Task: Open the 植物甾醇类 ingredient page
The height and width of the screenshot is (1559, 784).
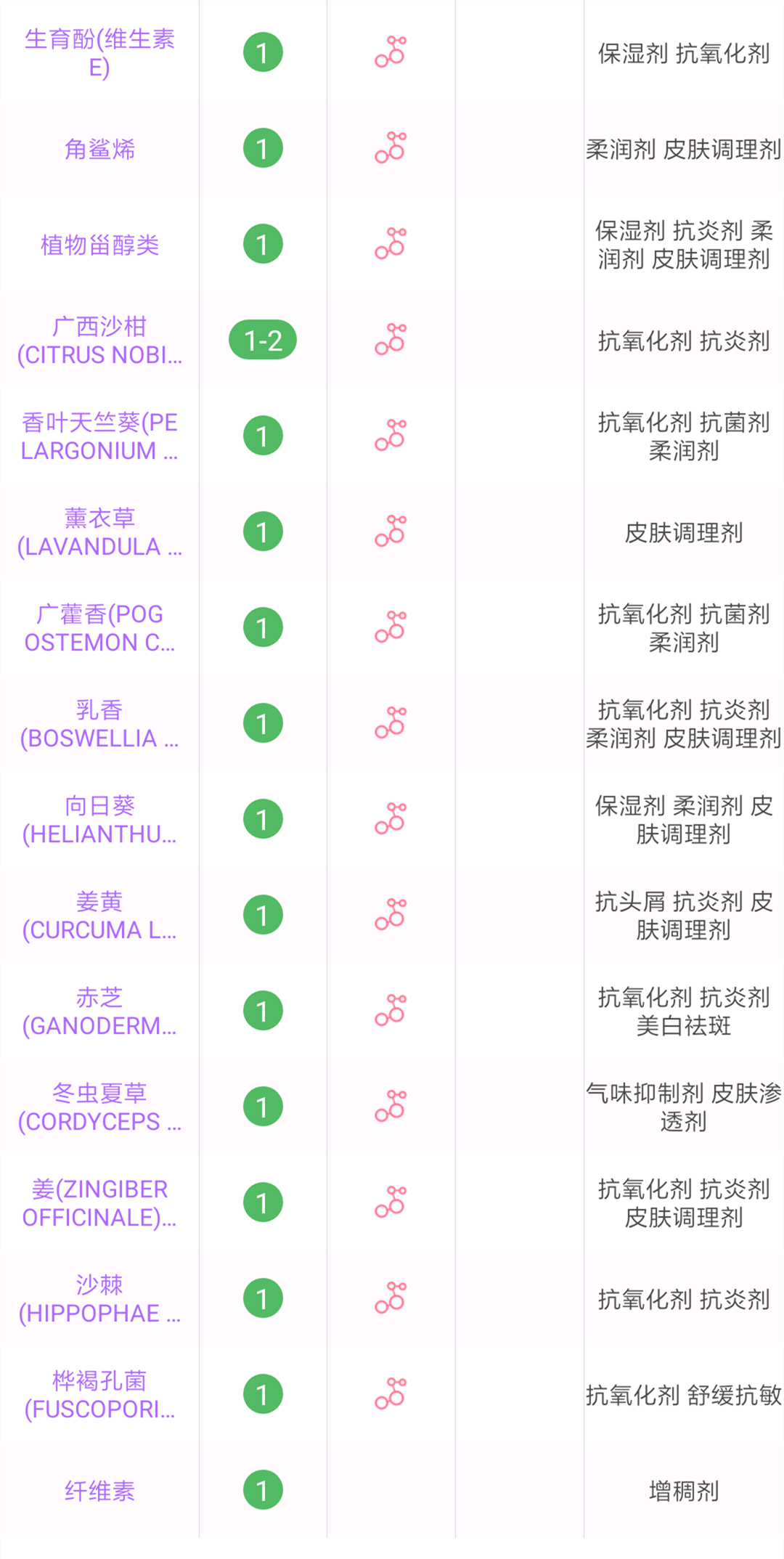Action: 99,245
